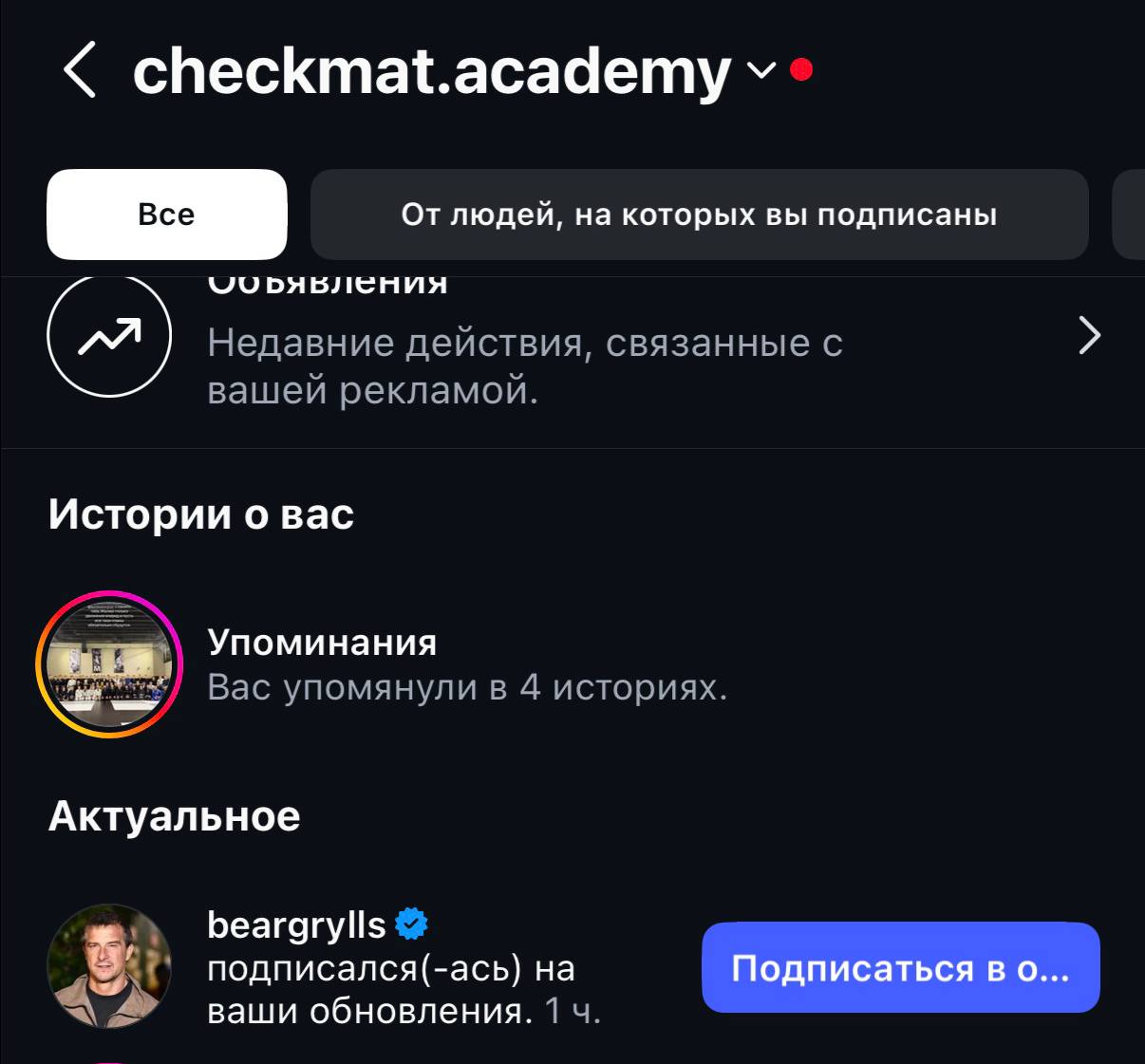This screenshot has height=1064, width=1145.
Task: Open beargrylls profile from the notification
Action: 109,966
